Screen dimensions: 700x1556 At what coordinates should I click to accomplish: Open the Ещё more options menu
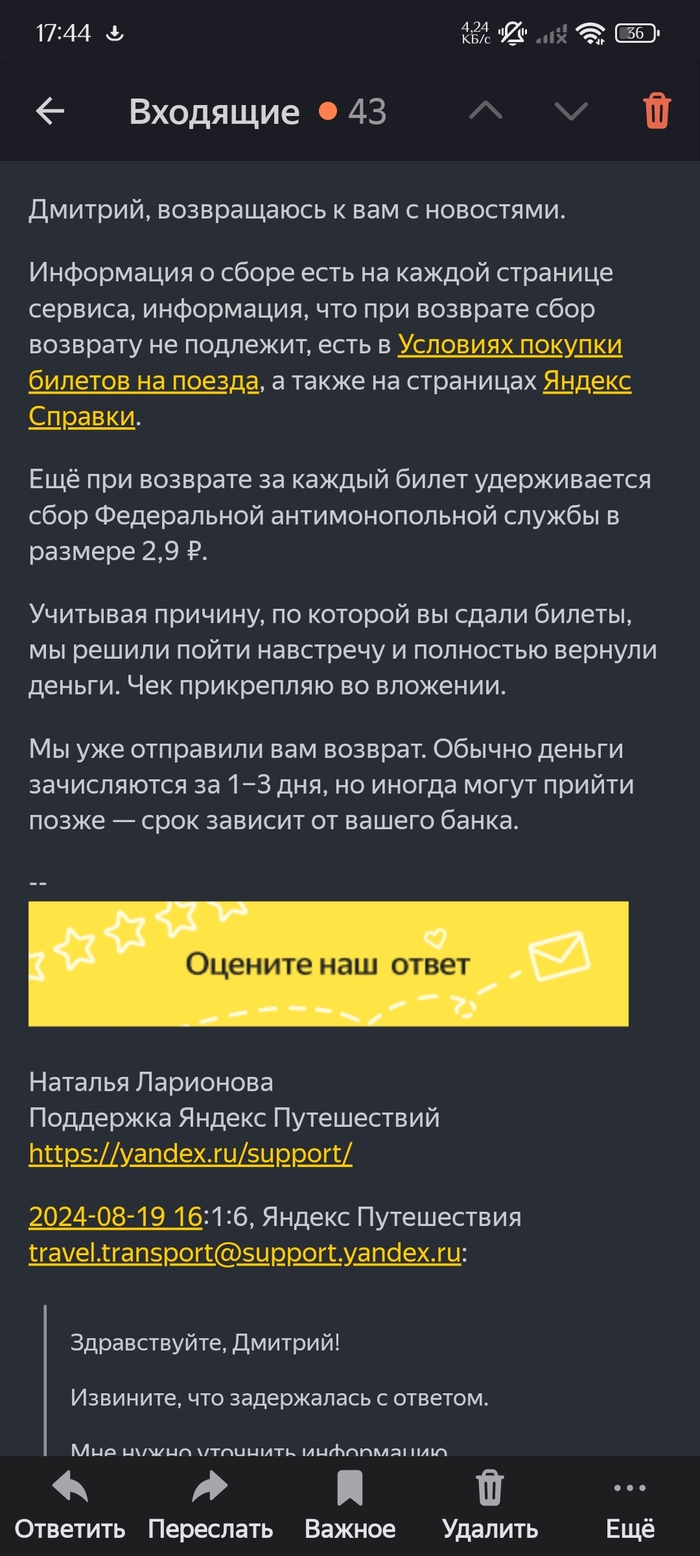click(630, 1505)
